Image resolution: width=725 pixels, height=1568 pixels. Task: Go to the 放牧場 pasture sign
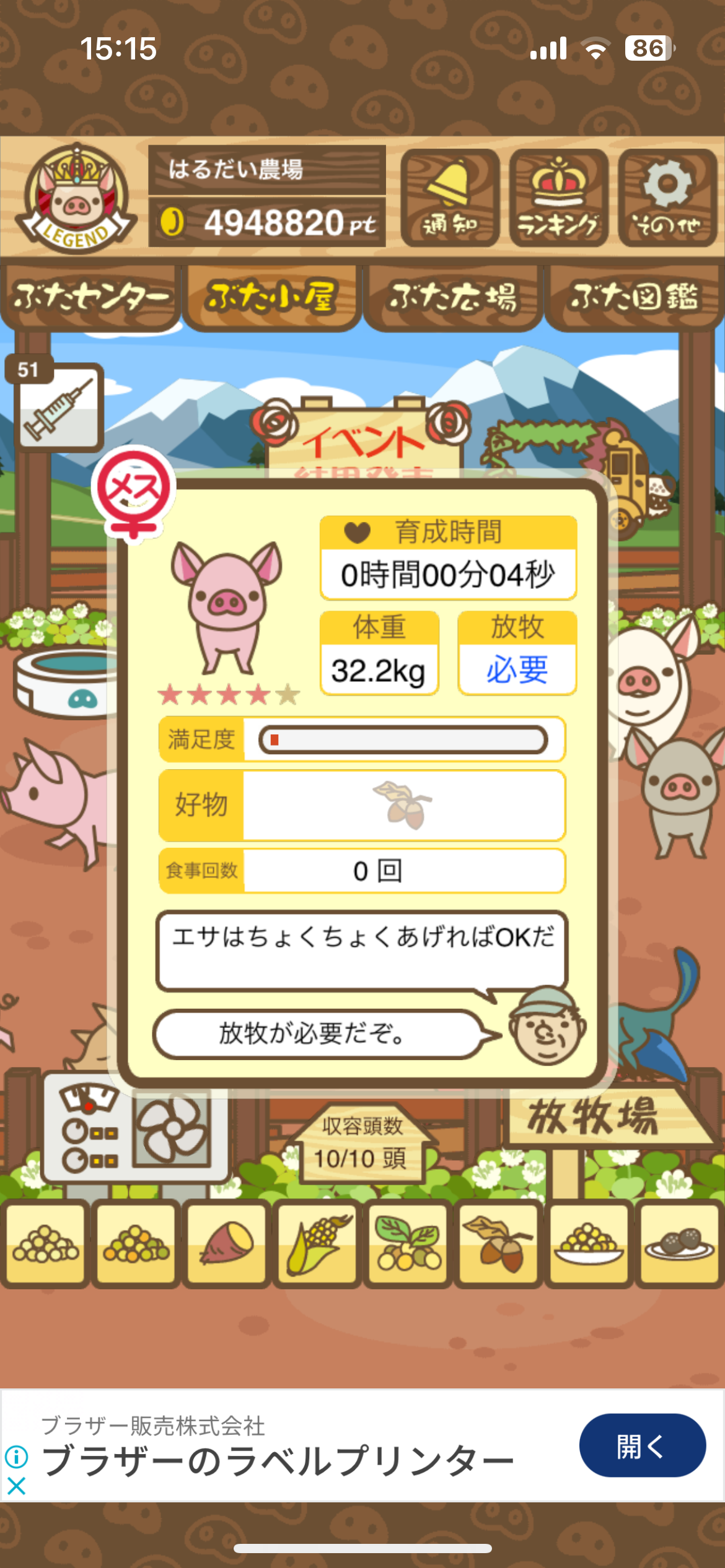(595, 1118)
